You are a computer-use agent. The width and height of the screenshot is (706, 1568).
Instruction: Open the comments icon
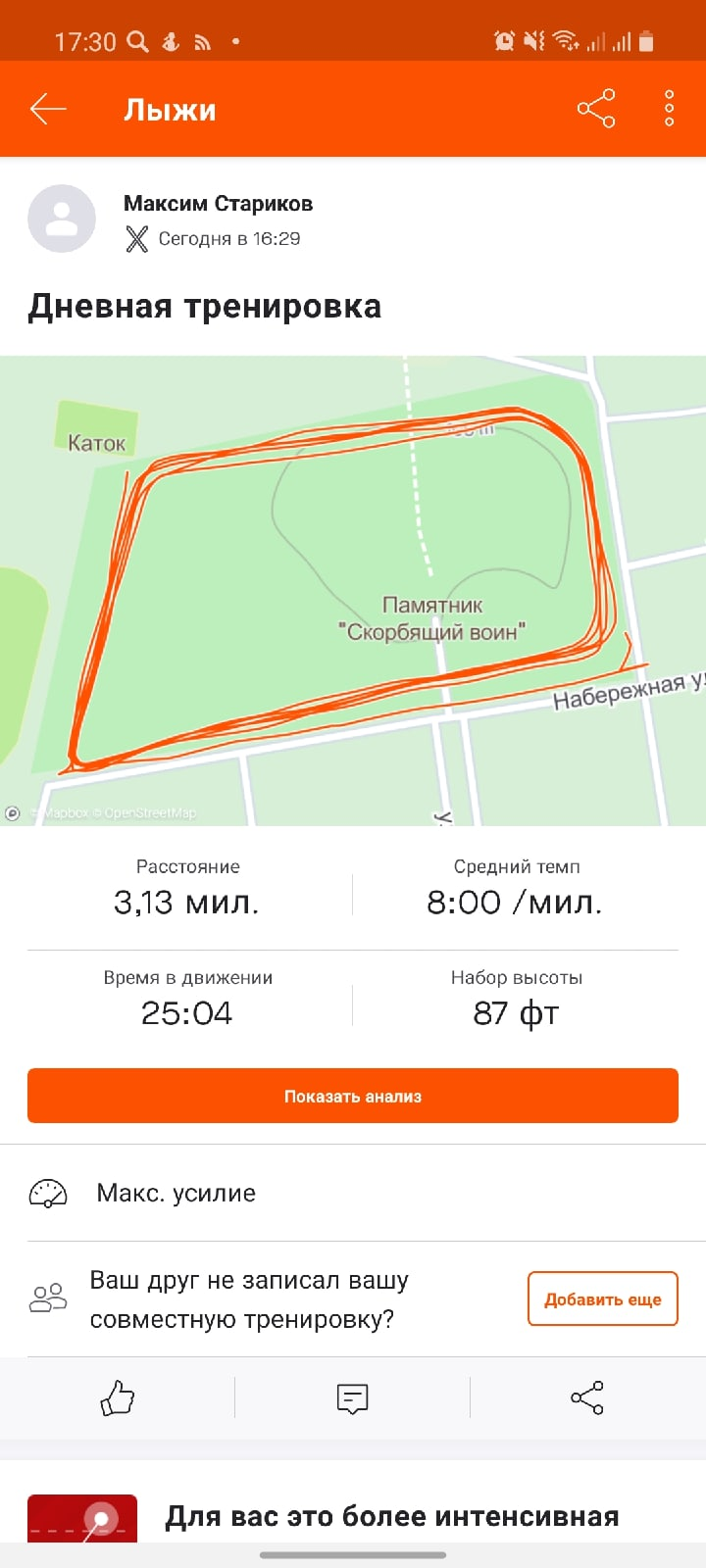coord(352,1397)
